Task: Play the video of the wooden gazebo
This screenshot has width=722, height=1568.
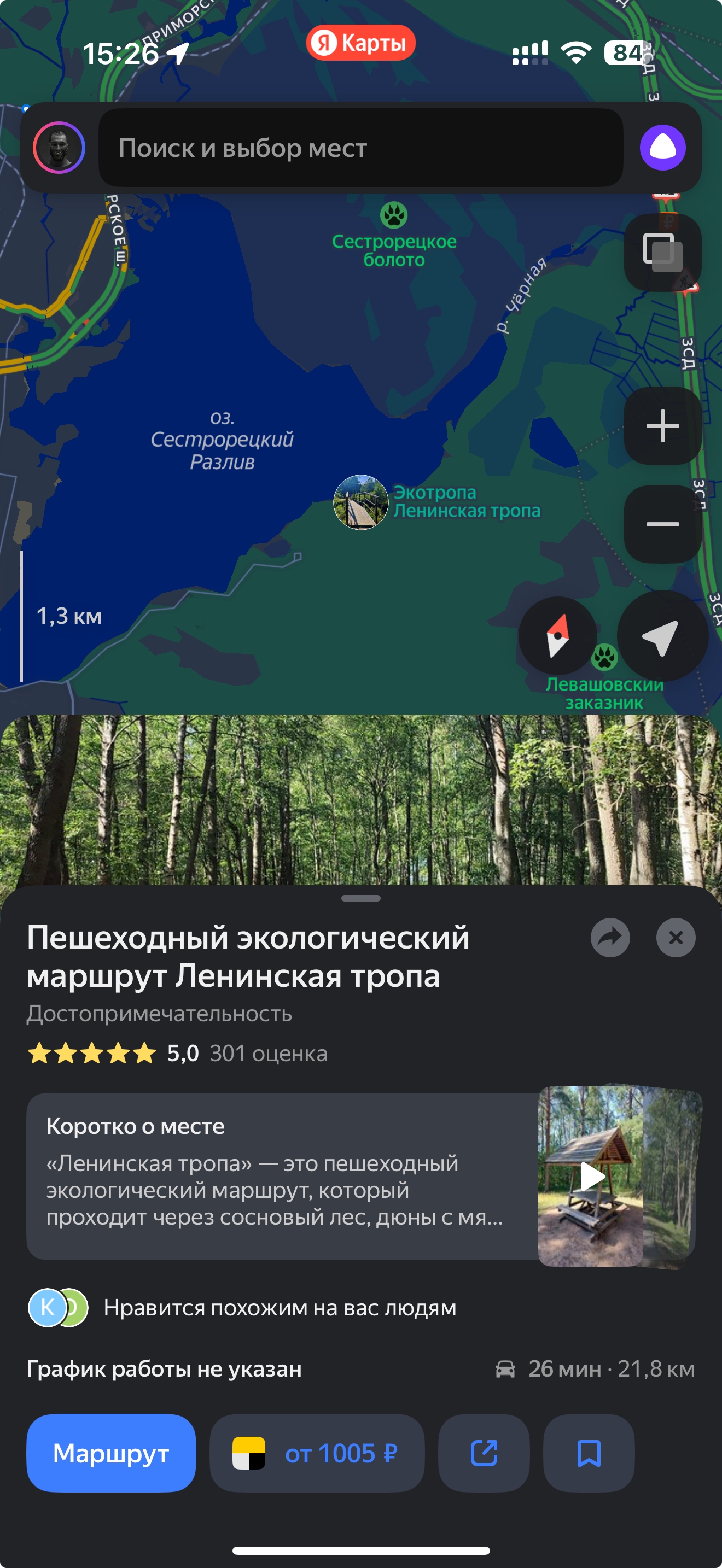Action: click(x=591, y=1176)
